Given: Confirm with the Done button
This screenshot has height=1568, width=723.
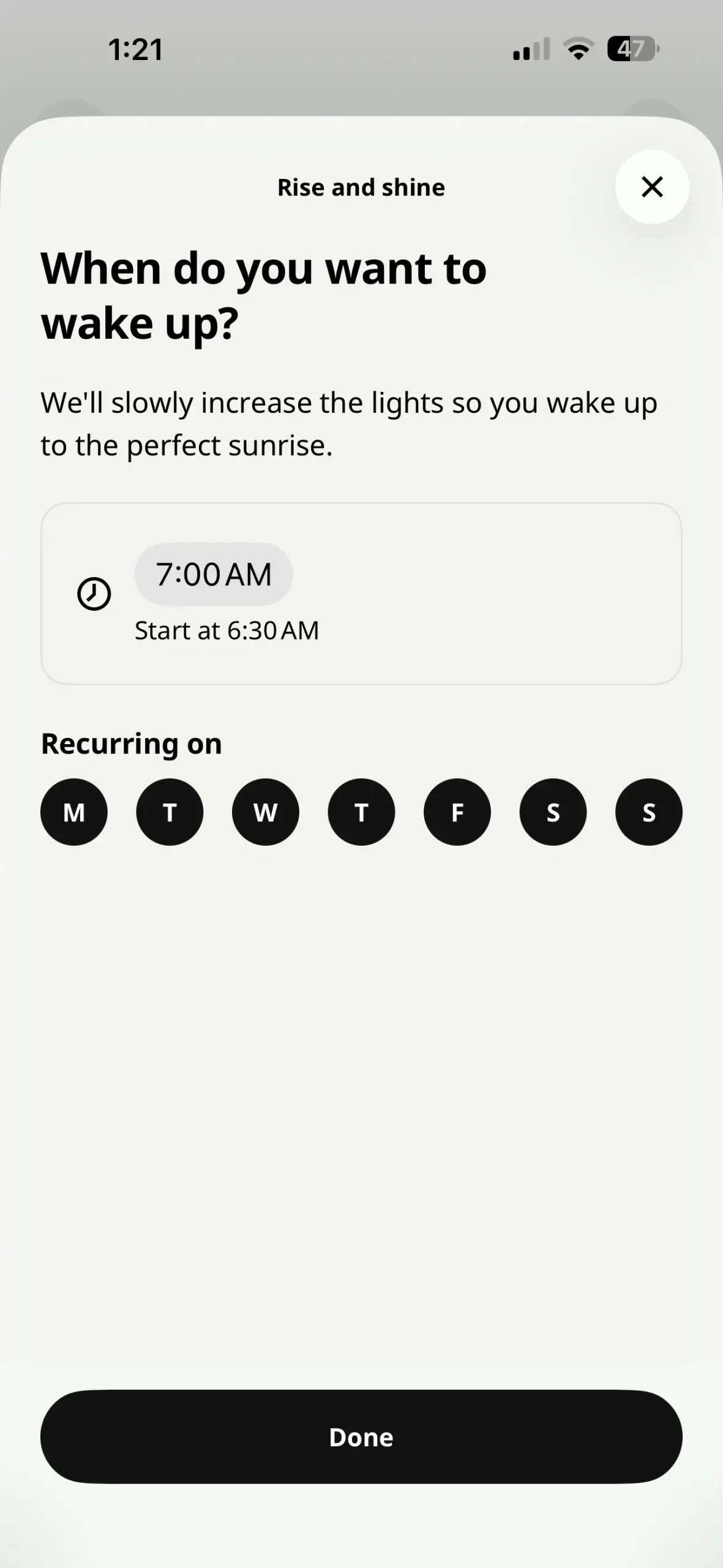Looking at the screenshot, I should click(361, 1437).
